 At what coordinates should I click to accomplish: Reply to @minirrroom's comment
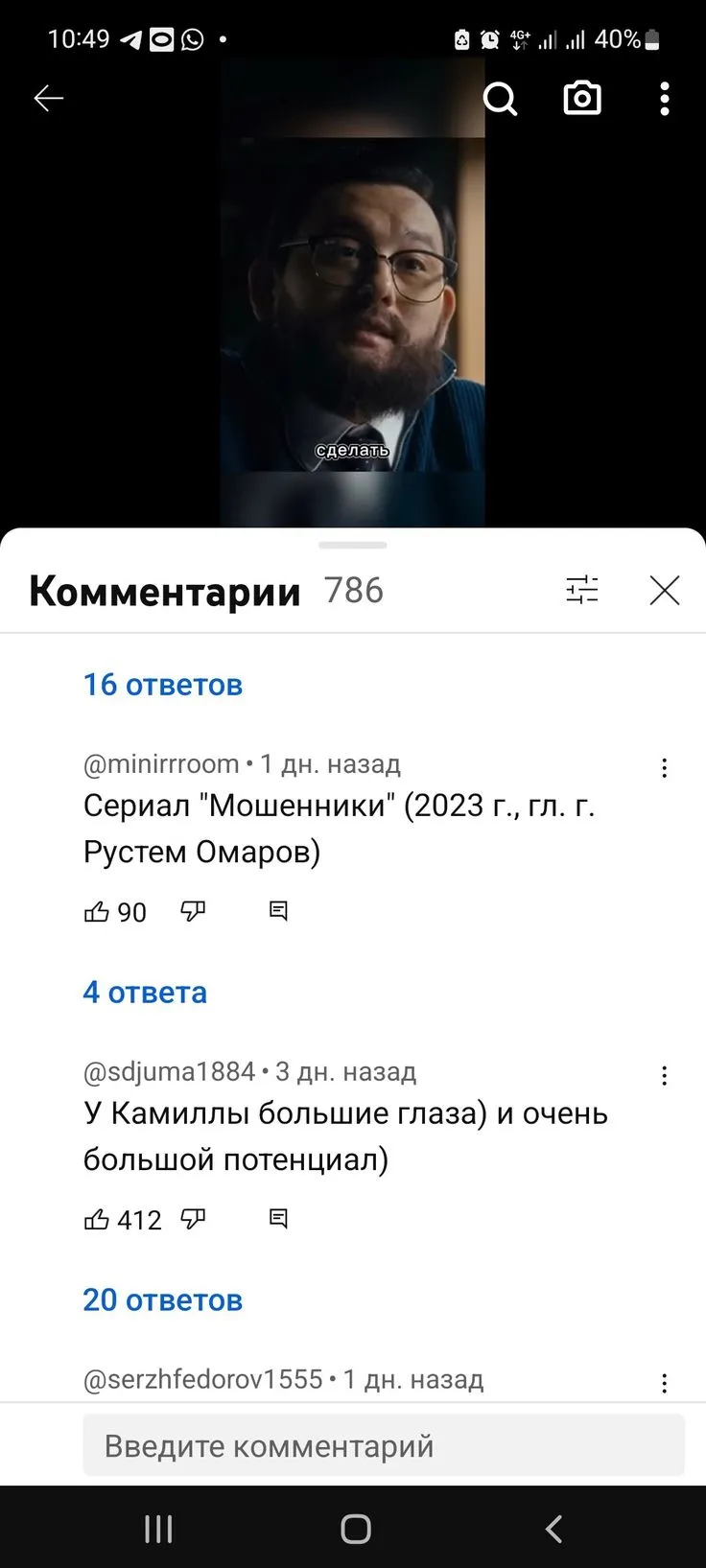click(x=278, y=911)
